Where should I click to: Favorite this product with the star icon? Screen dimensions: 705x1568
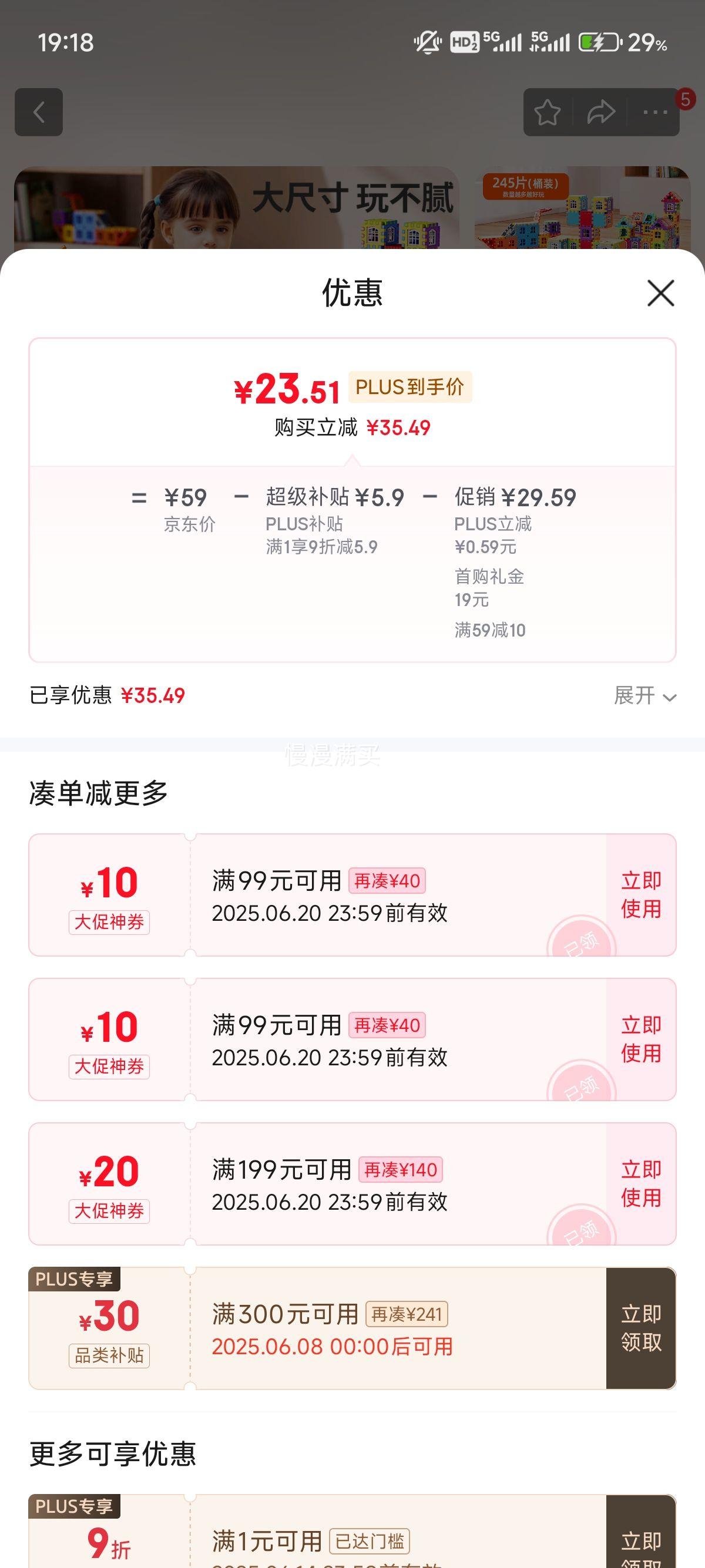click(547, 113)
